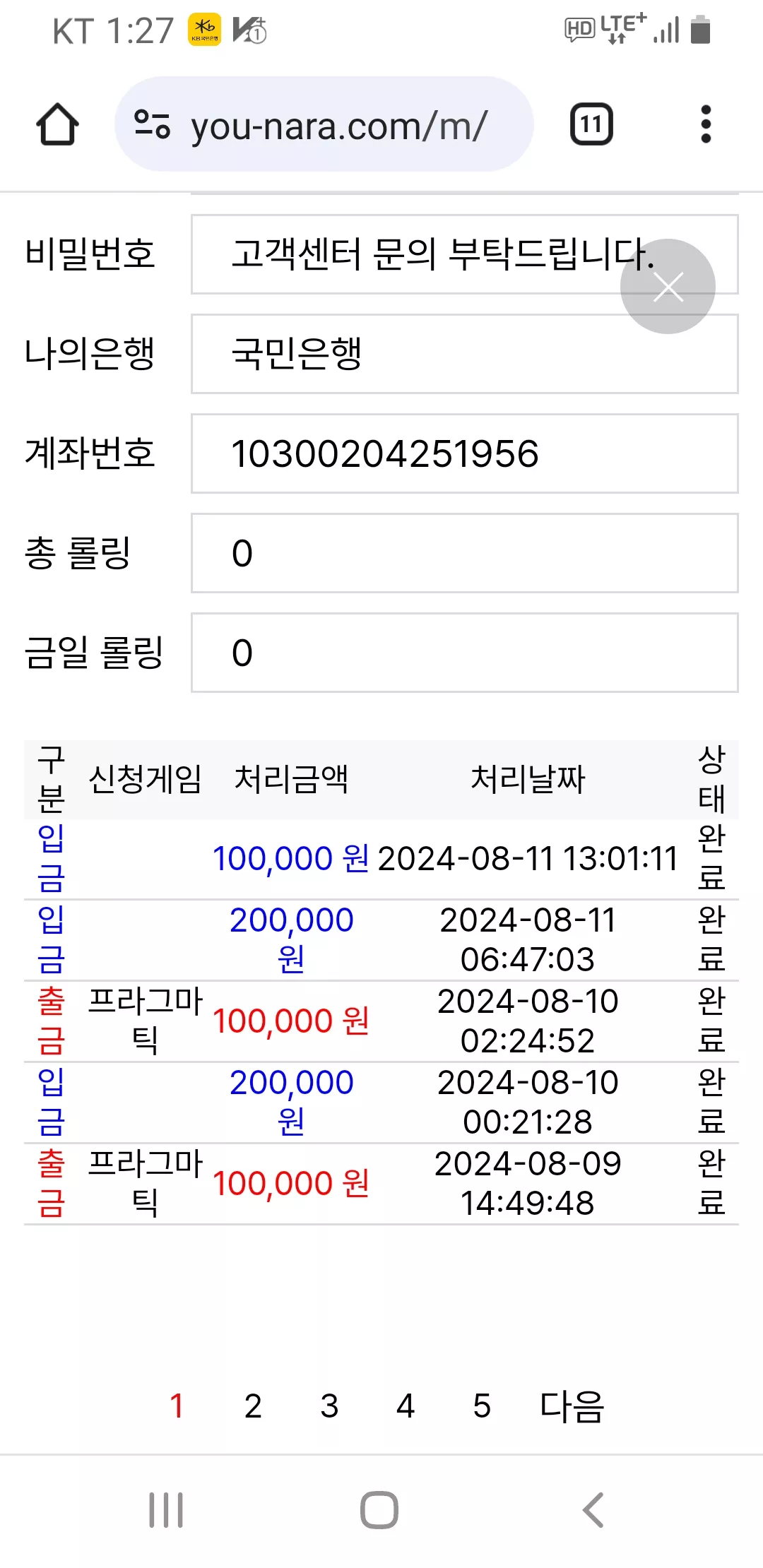The height and width of the screenshot is (1568, 763).
Task: Select page 1 in the pagination
Action: [177, 1406]
